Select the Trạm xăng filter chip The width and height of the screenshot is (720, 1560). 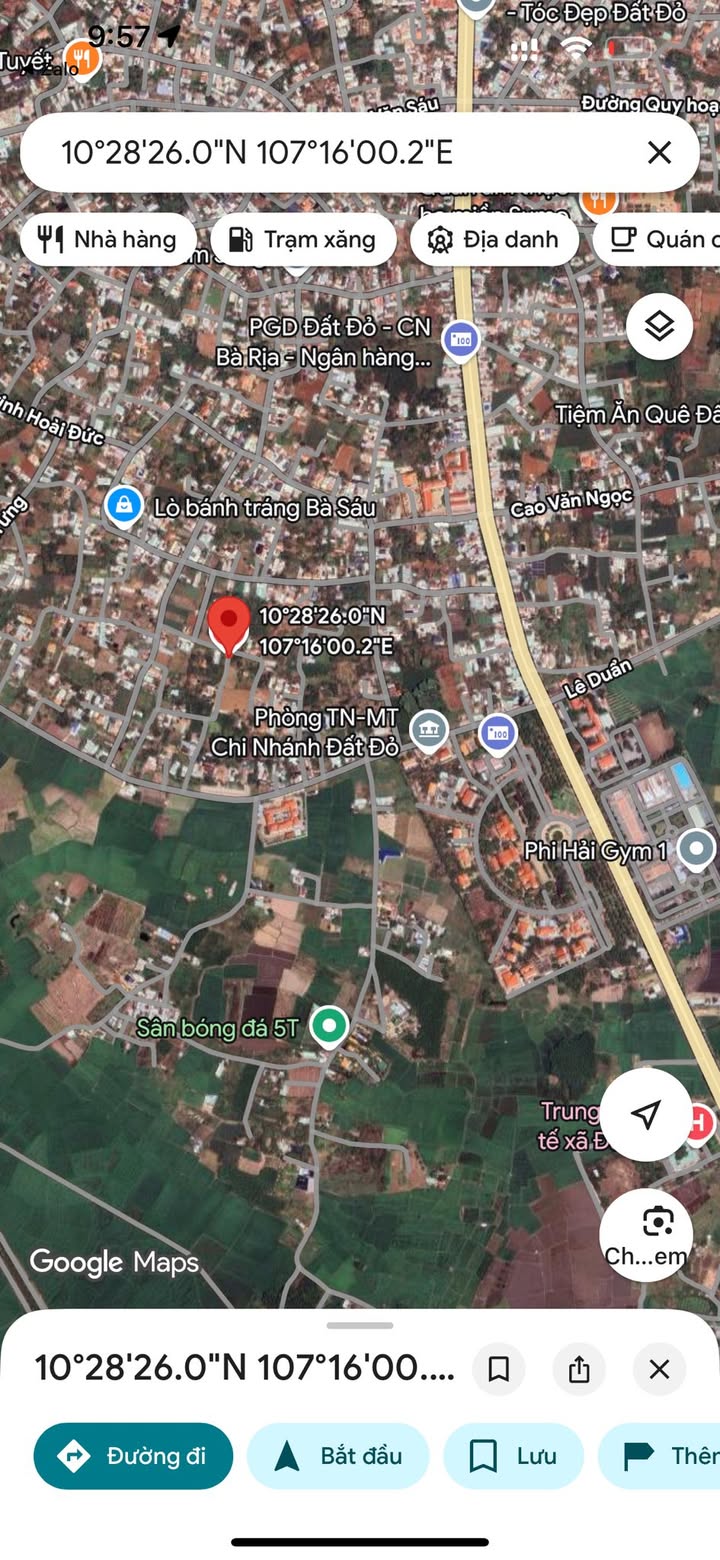pyautogui.click(x=303, y=239)
